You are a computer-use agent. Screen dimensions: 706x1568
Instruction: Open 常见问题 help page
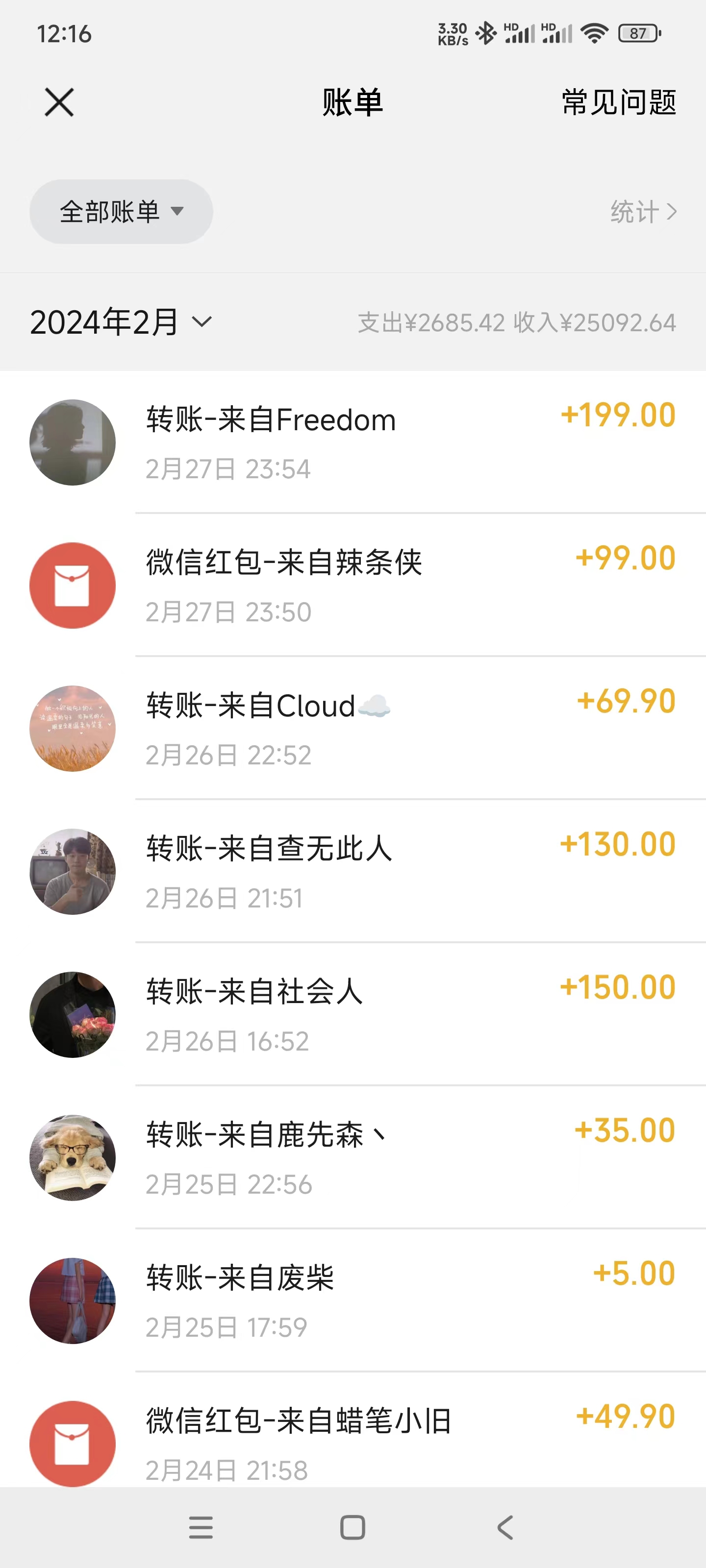[618, 101]
